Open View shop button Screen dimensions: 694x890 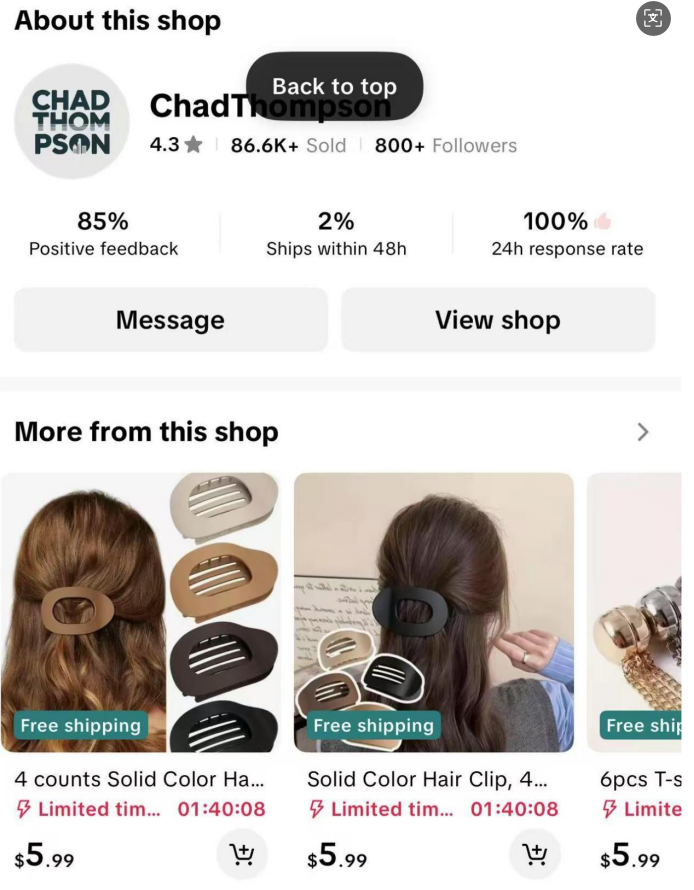(497, 320)
